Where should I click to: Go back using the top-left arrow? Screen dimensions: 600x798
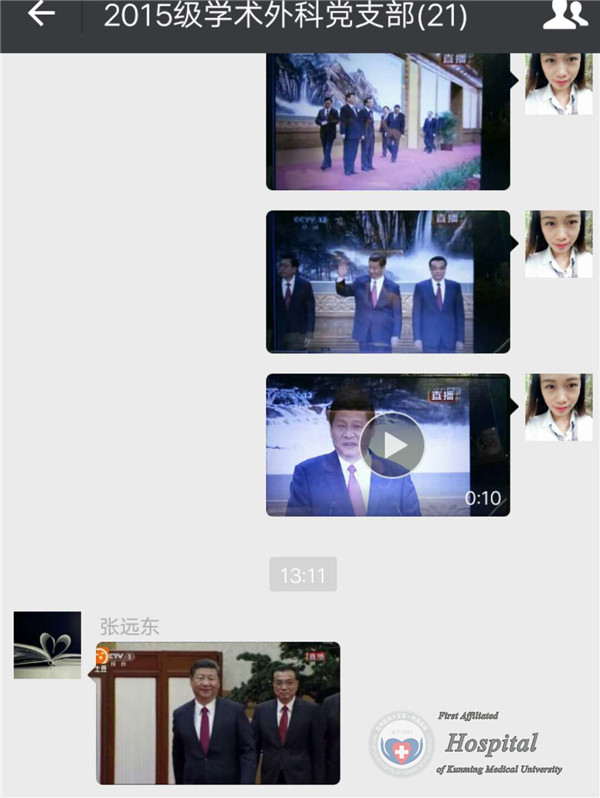pyautogui.click(x=41, y=15)
